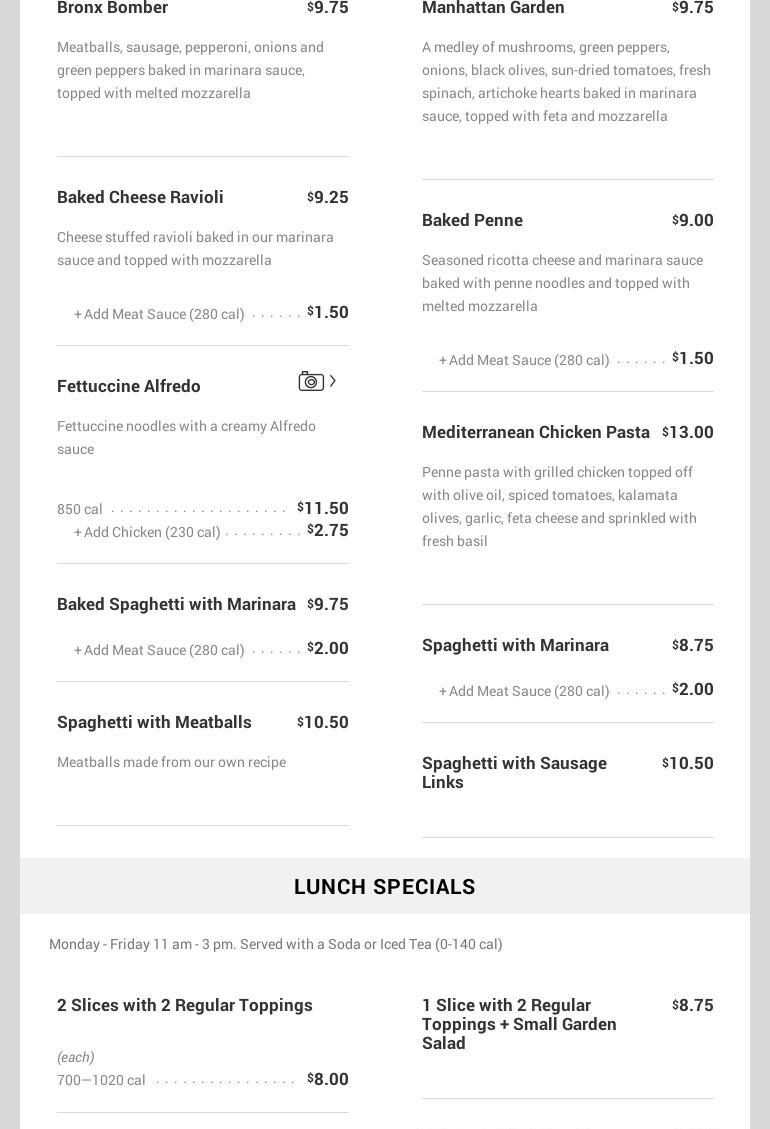The height and width of the screenshot is (1129, 770).
Task: Open the Fettuccine Alfredo photo icon
Action: 312,381
